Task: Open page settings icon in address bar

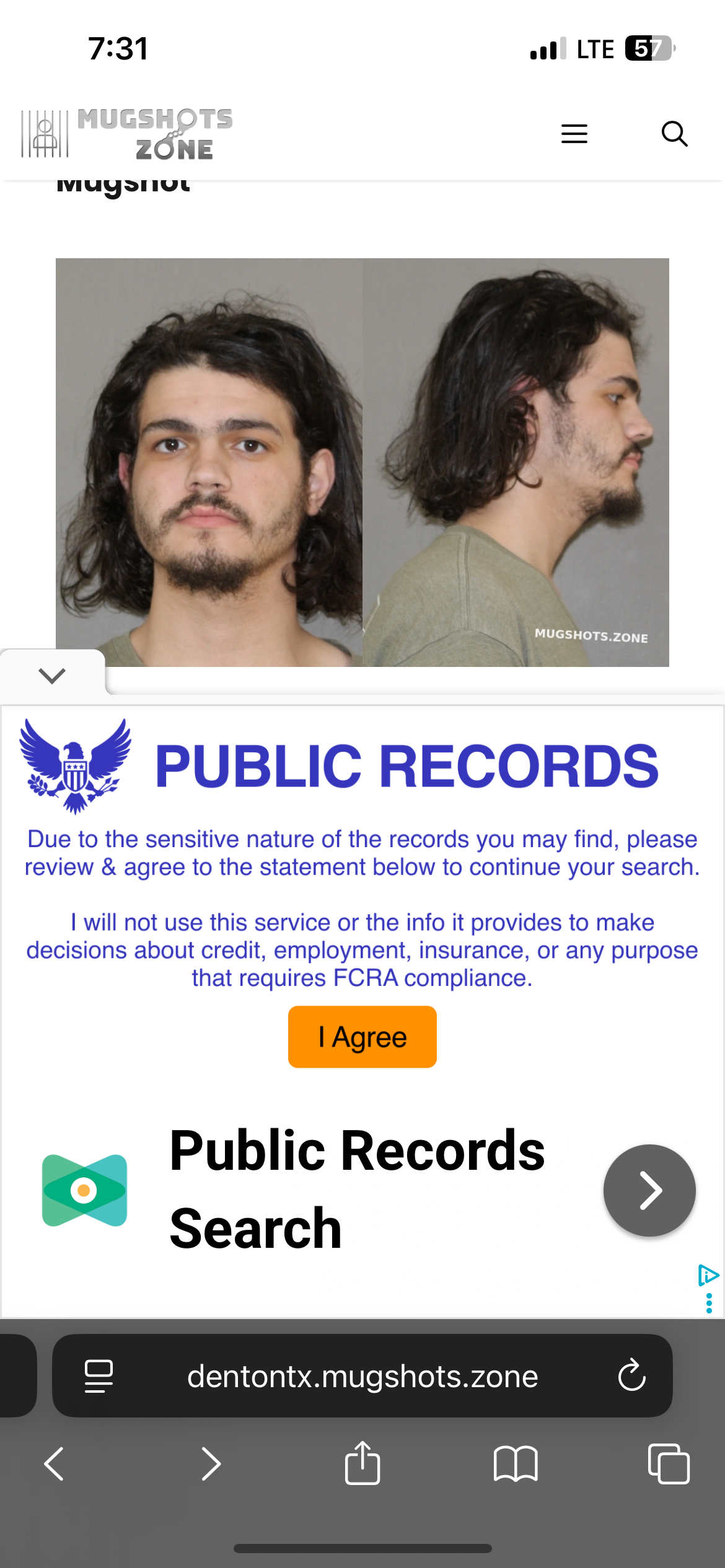Action: [99, 1376]
